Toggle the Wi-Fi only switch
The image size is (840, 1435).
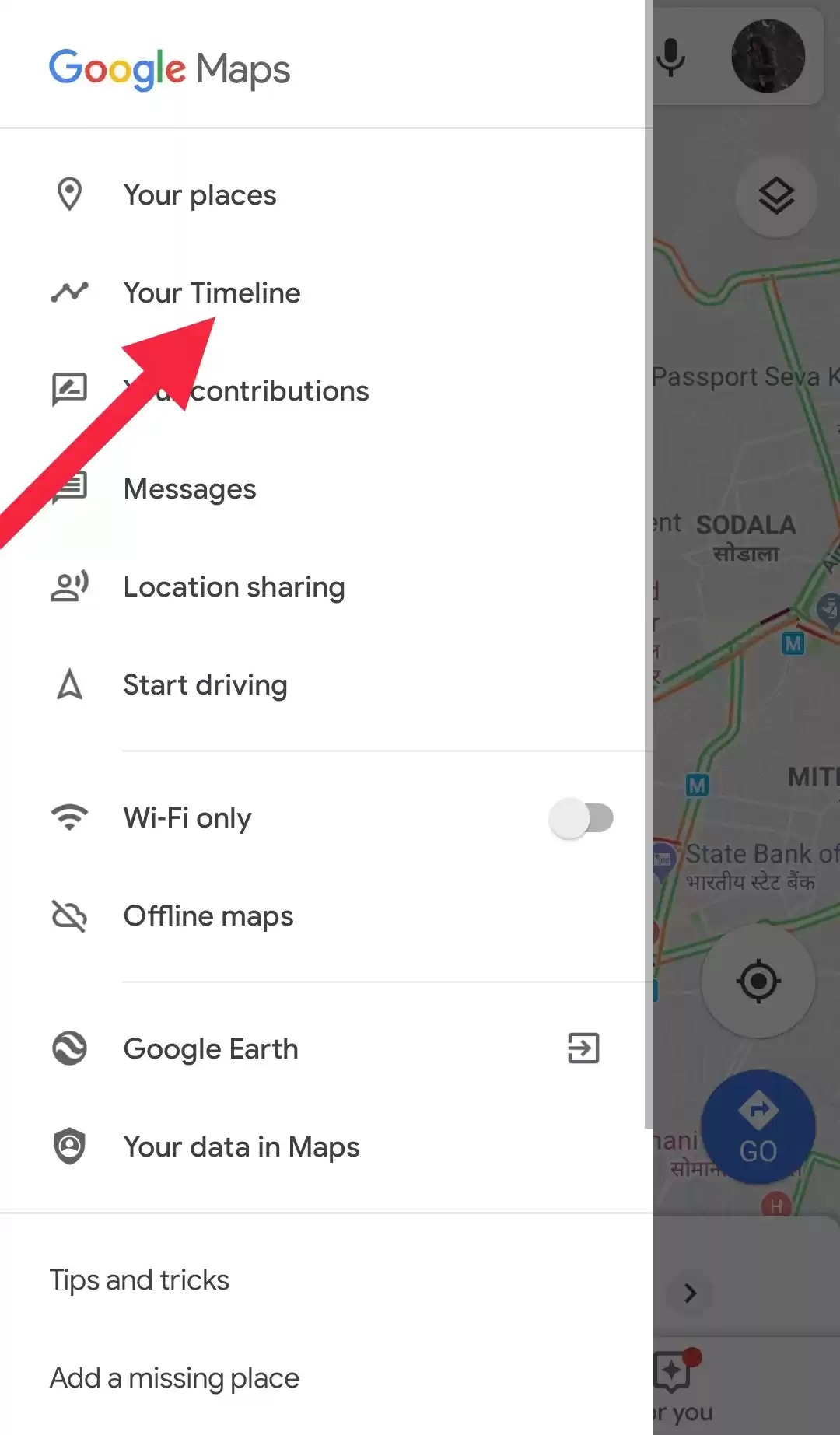[581, 818]
